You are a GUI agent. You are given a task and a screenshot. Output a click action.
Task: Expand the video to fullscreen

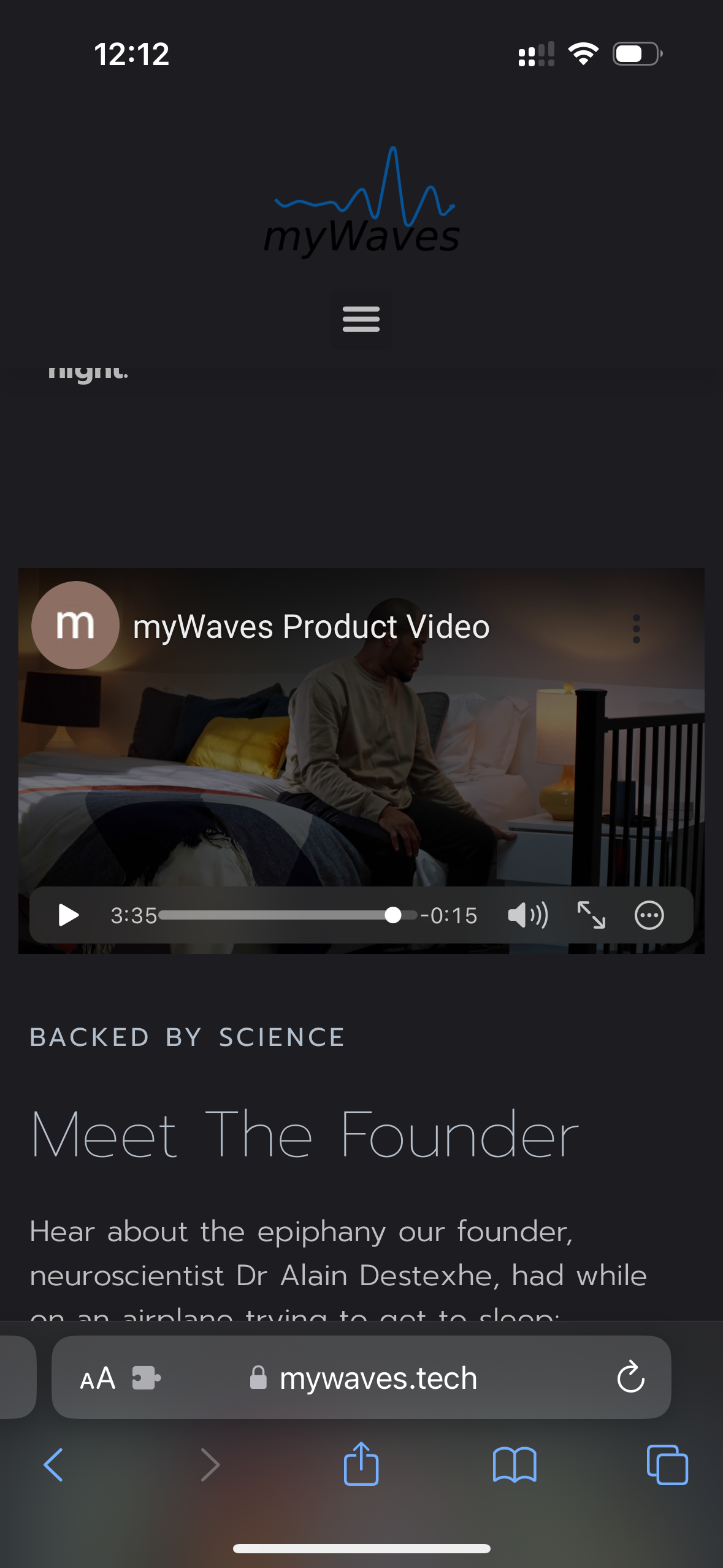pos(591,915)
